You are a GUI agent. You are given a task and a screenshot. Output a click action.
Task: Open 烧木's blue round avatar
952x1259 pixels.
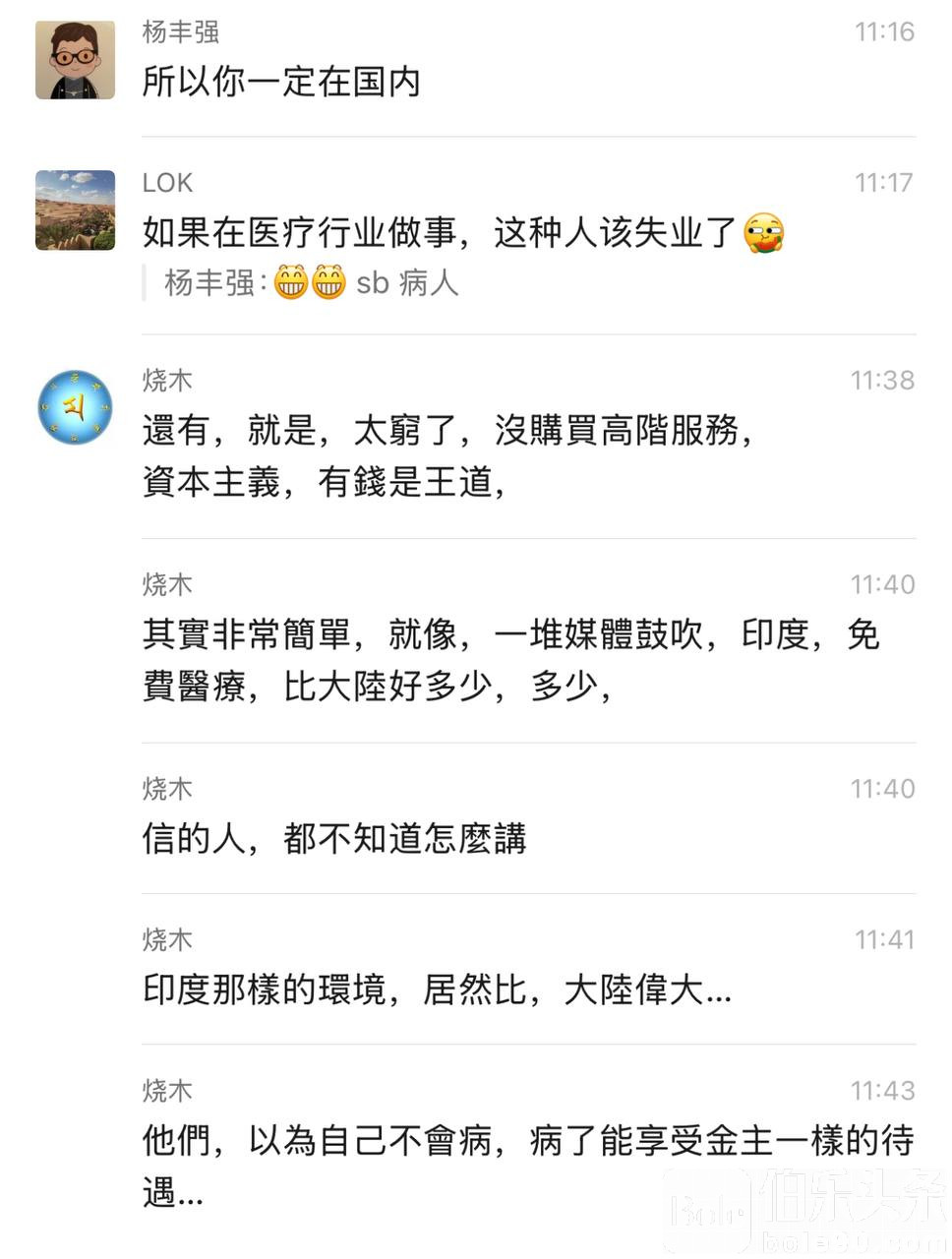[x=75, y=406]
